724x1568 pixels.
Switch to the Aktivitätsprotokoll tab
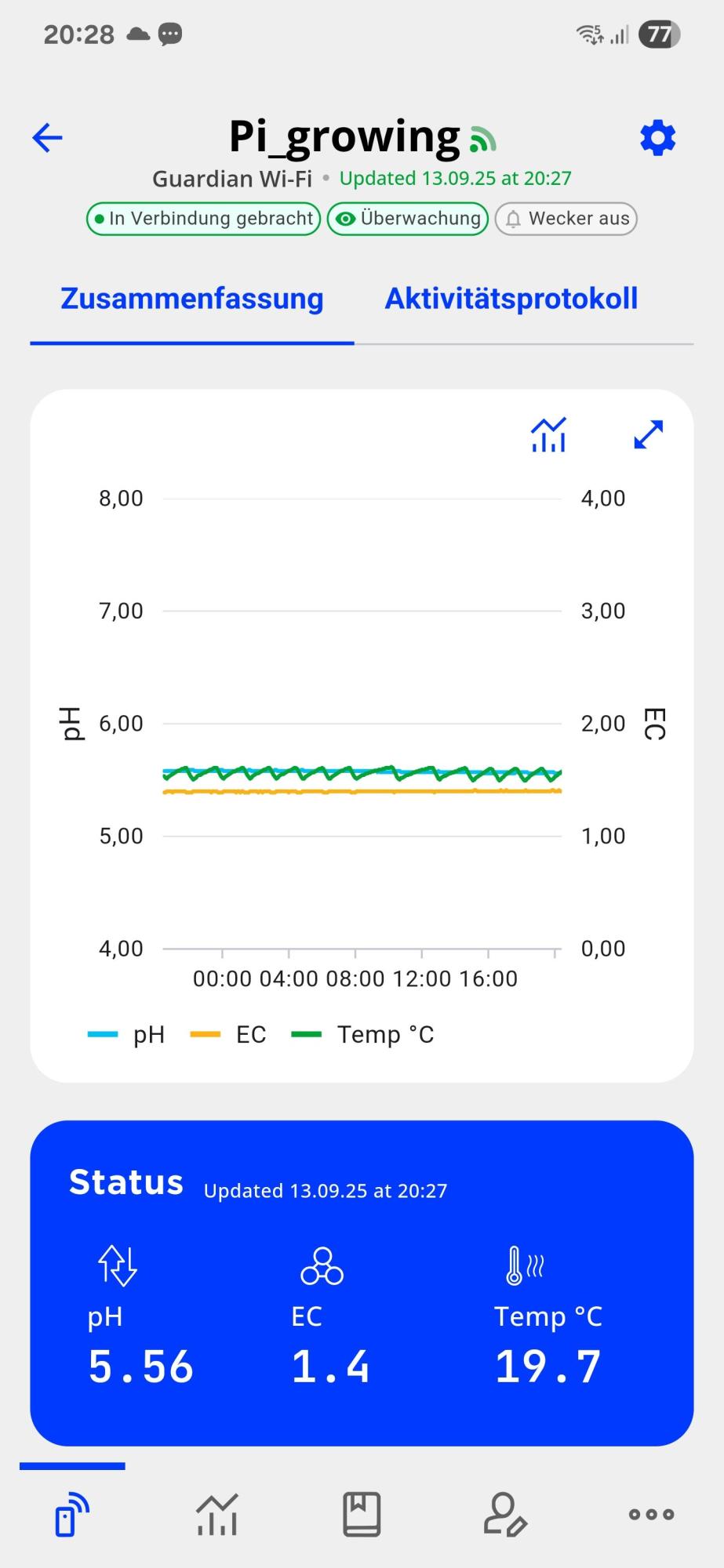click(511, 299)
